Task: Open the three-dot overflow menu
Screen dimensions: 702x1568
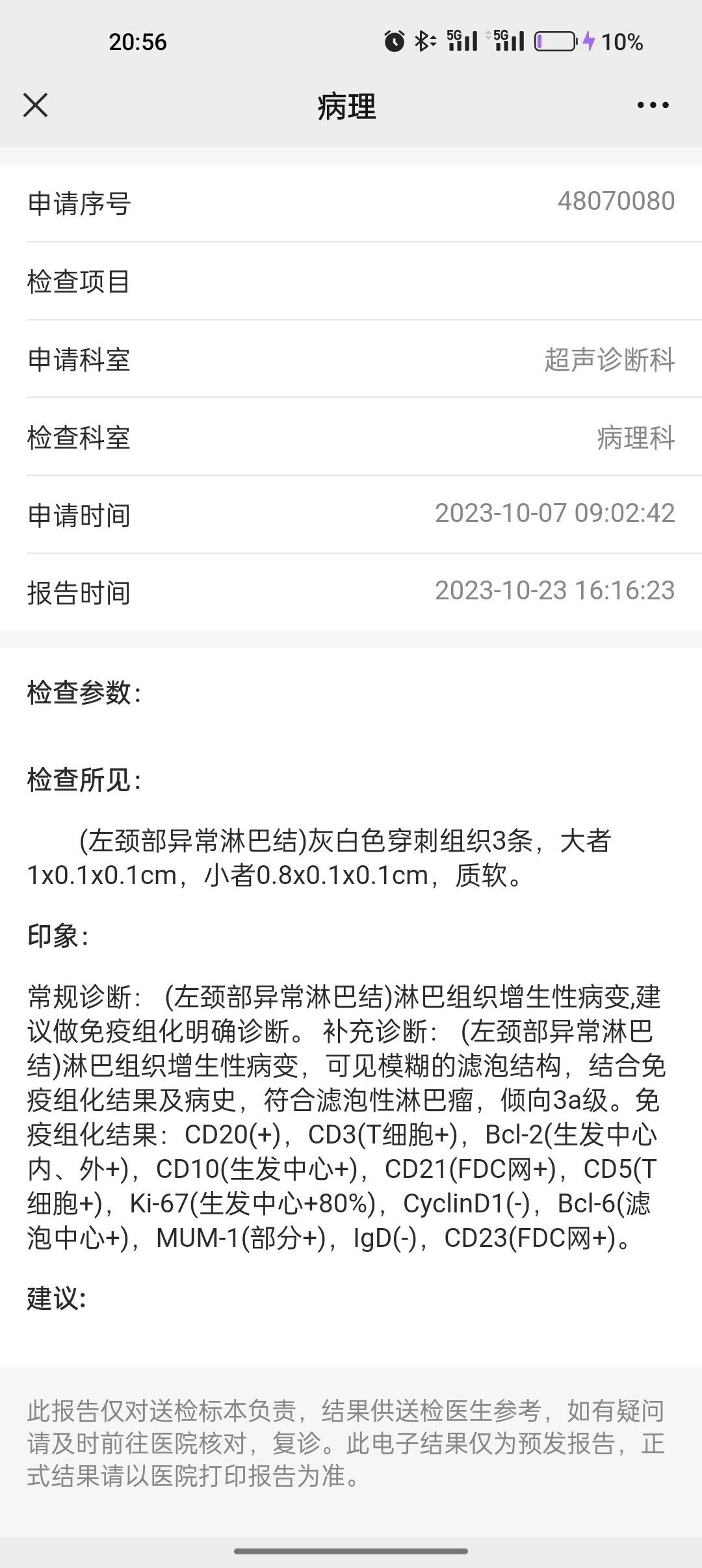Action: tap(653, 105)
